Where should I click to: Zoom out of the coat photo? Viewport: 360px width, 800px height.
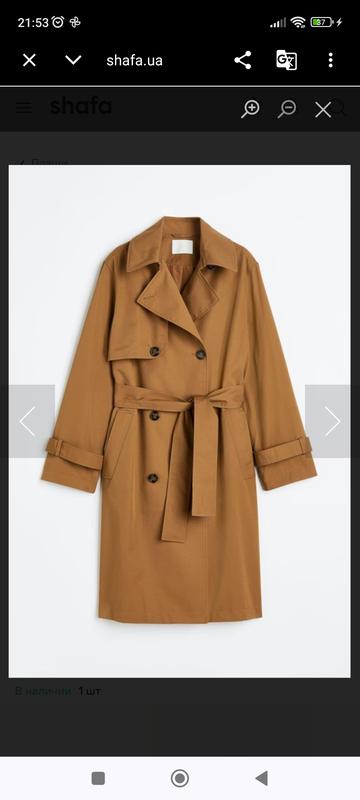point(287,109)
